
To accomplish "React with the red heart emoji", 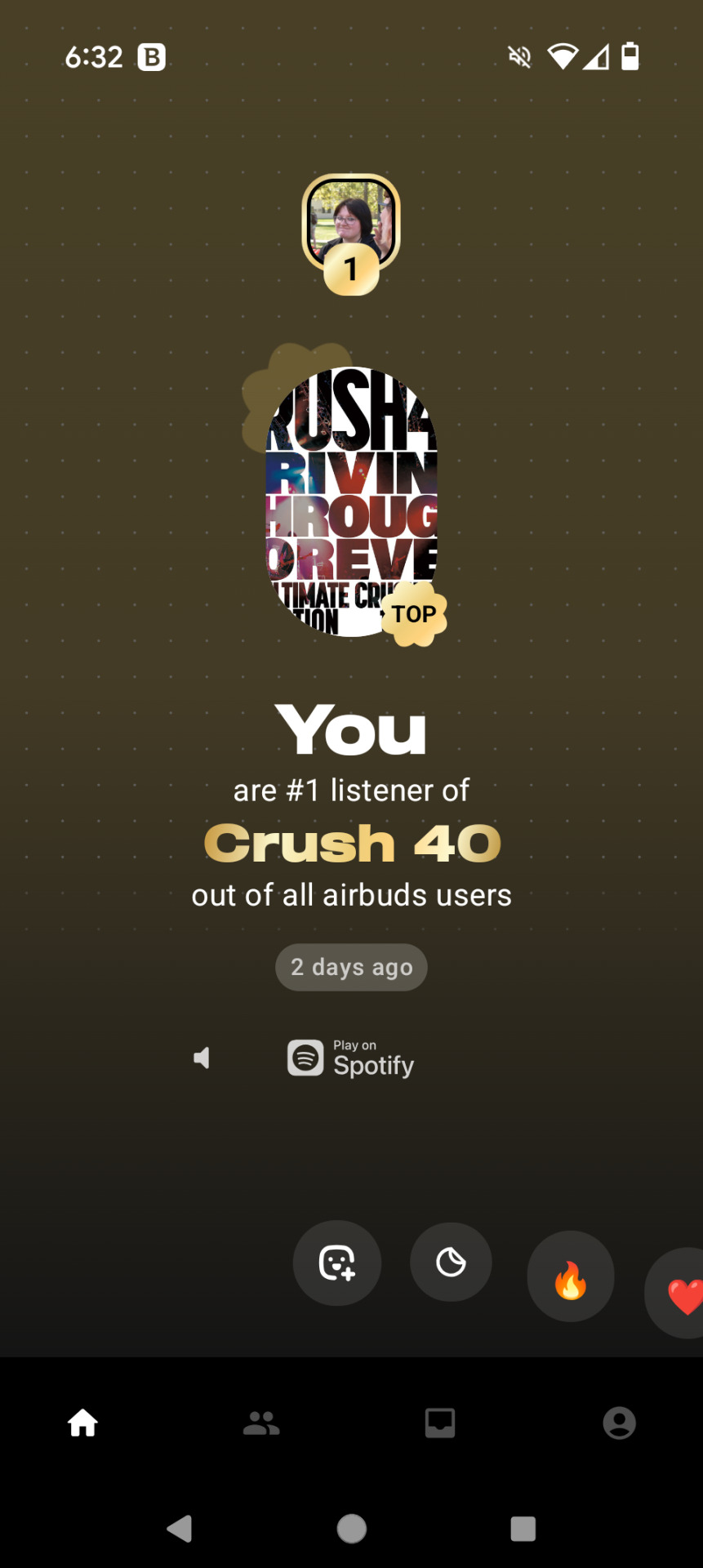I will [683, 1294].
